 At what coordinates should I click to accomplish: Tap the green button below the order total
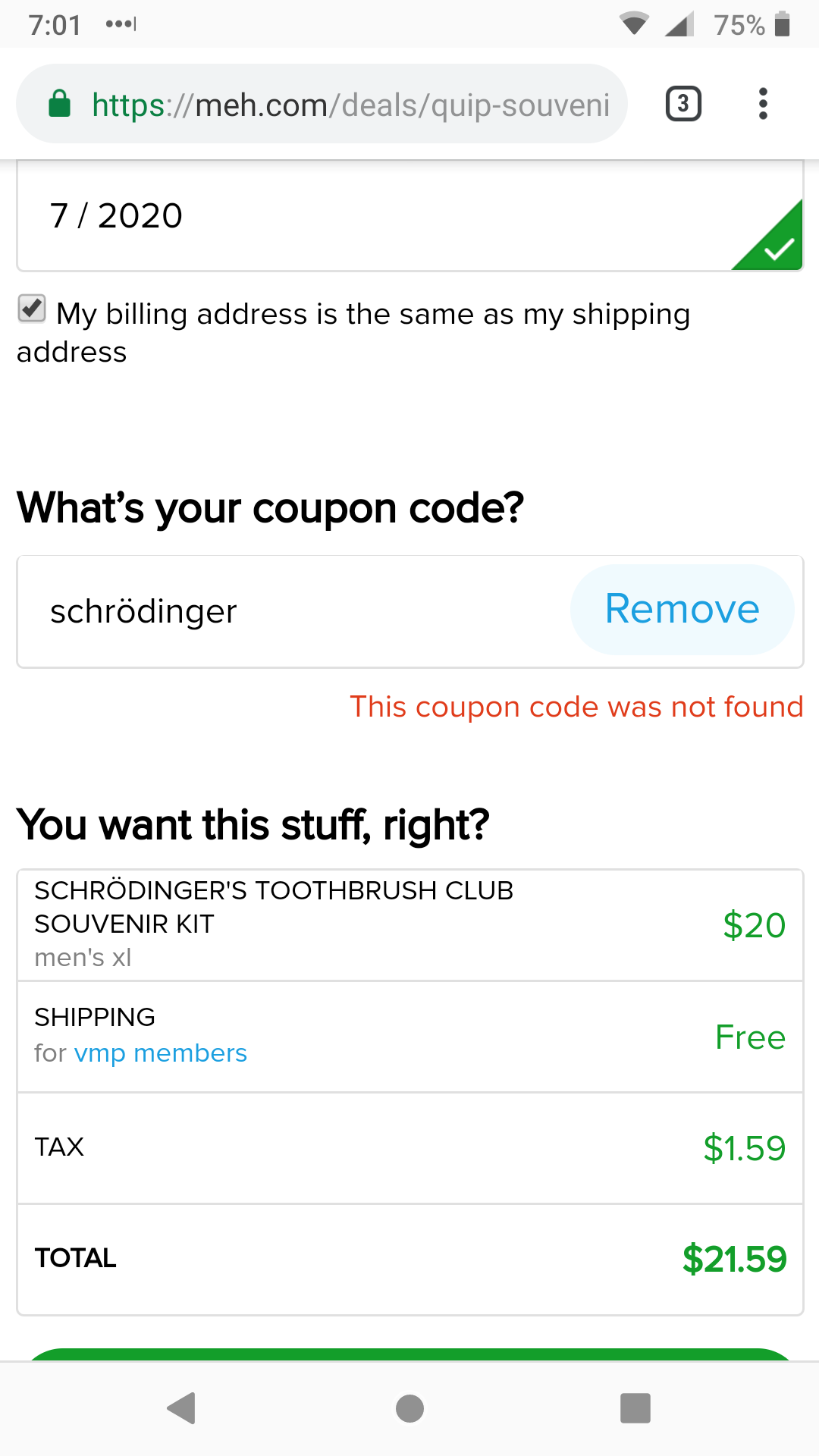click(409, 1354)
